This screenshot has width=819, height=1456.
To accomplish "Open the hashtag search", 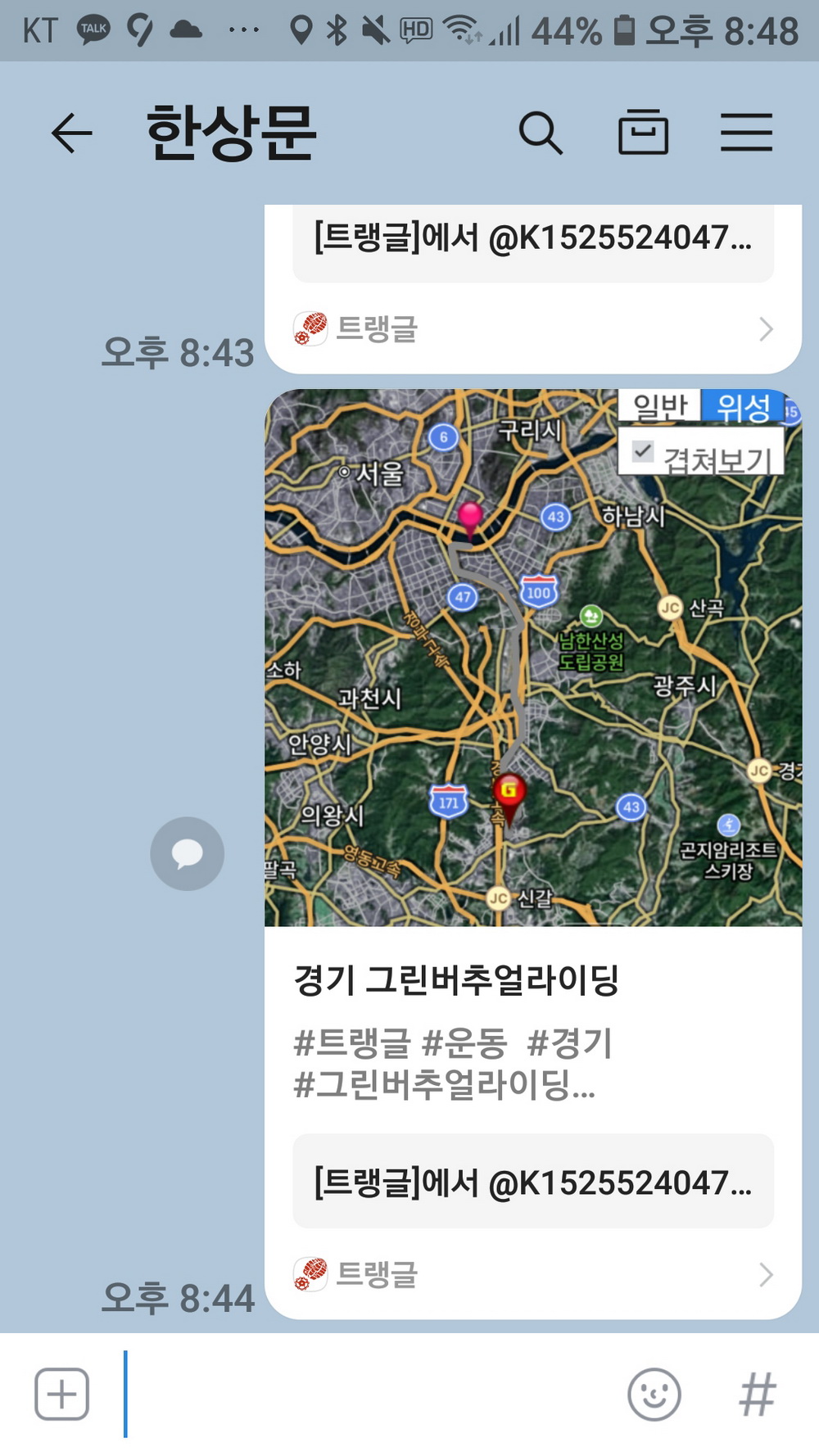I will [757, 1394].
